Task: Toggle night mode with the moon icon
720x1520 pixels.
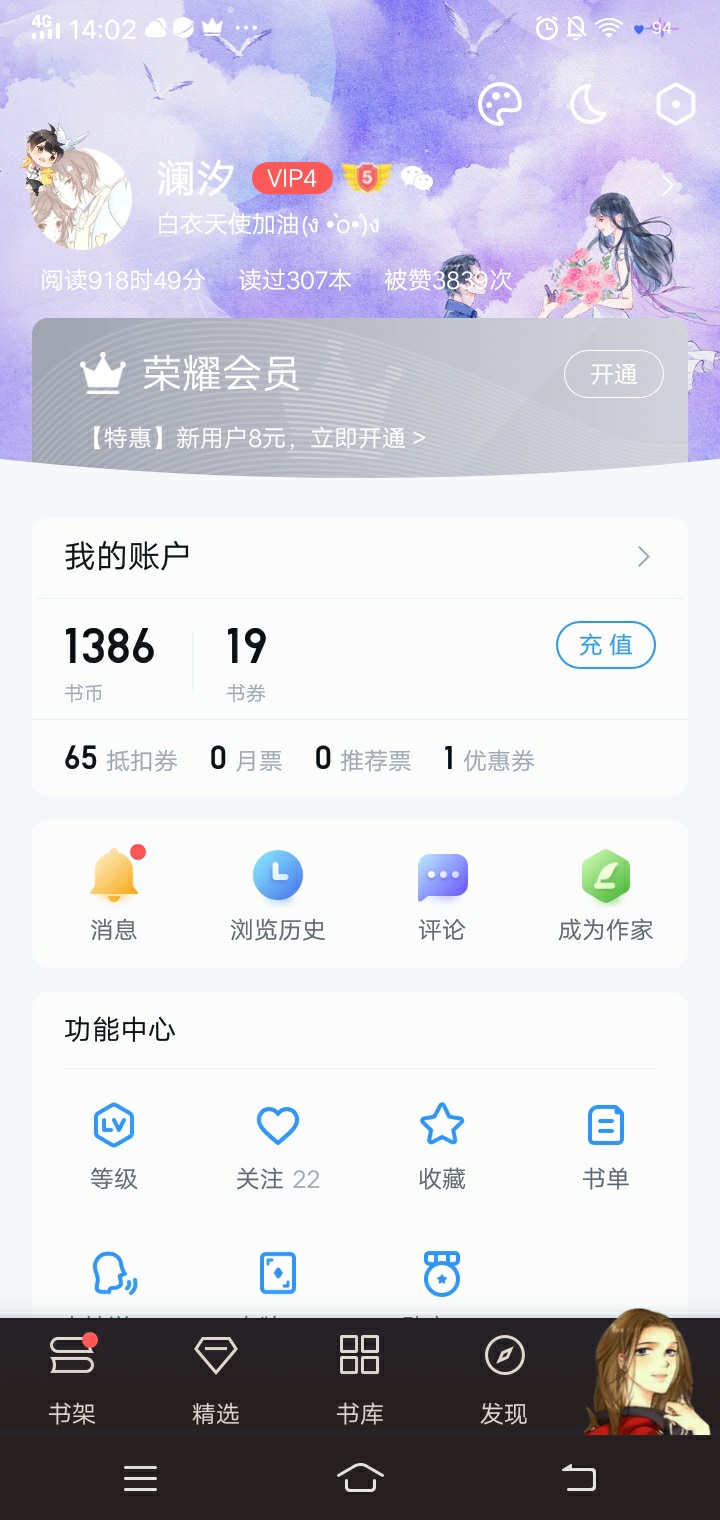Action: 588,104
